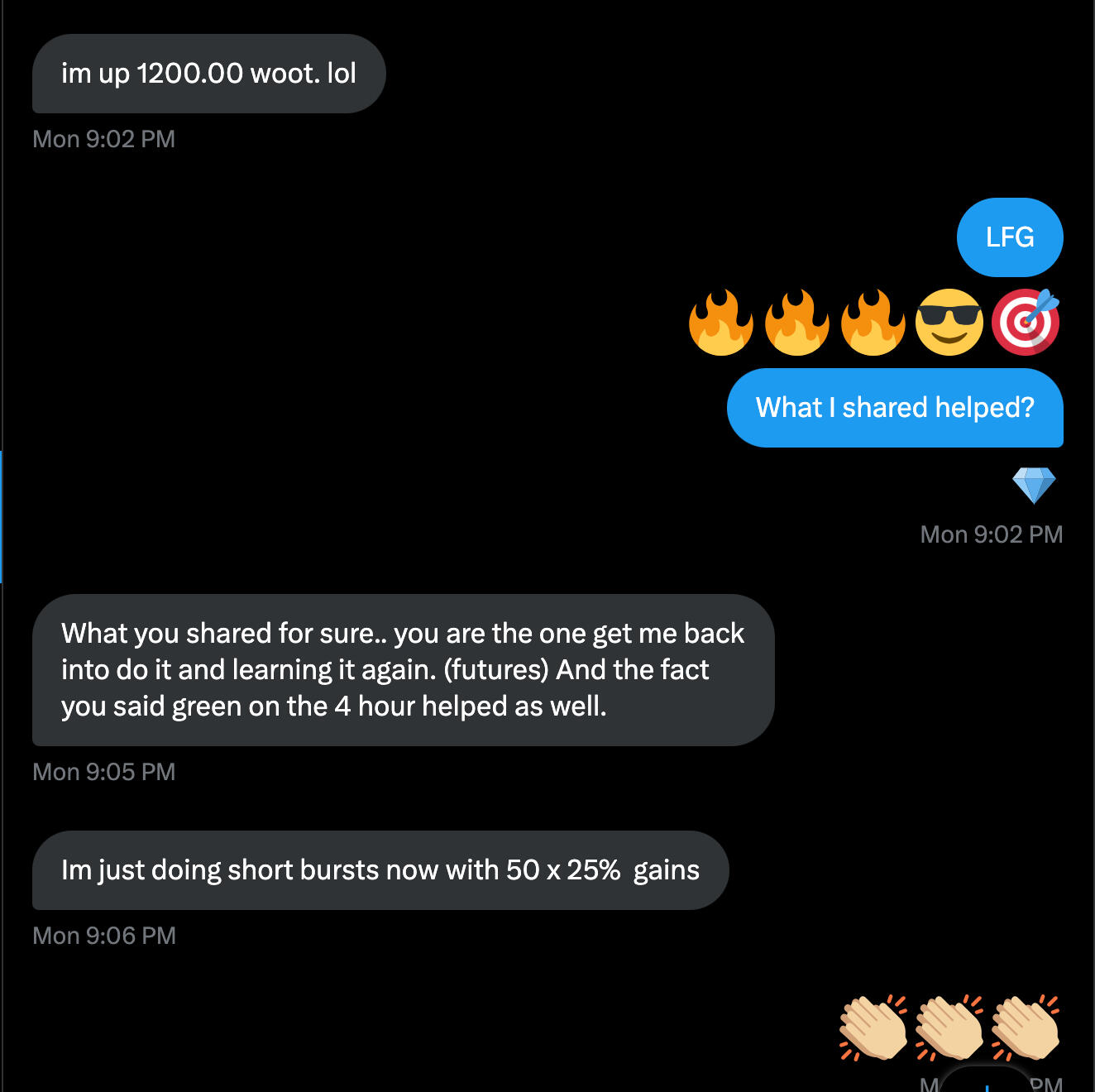The height and width of the screenshot is (1092, 1095).
Task: Jump to the latest messages
Action: pos(987,1082)
